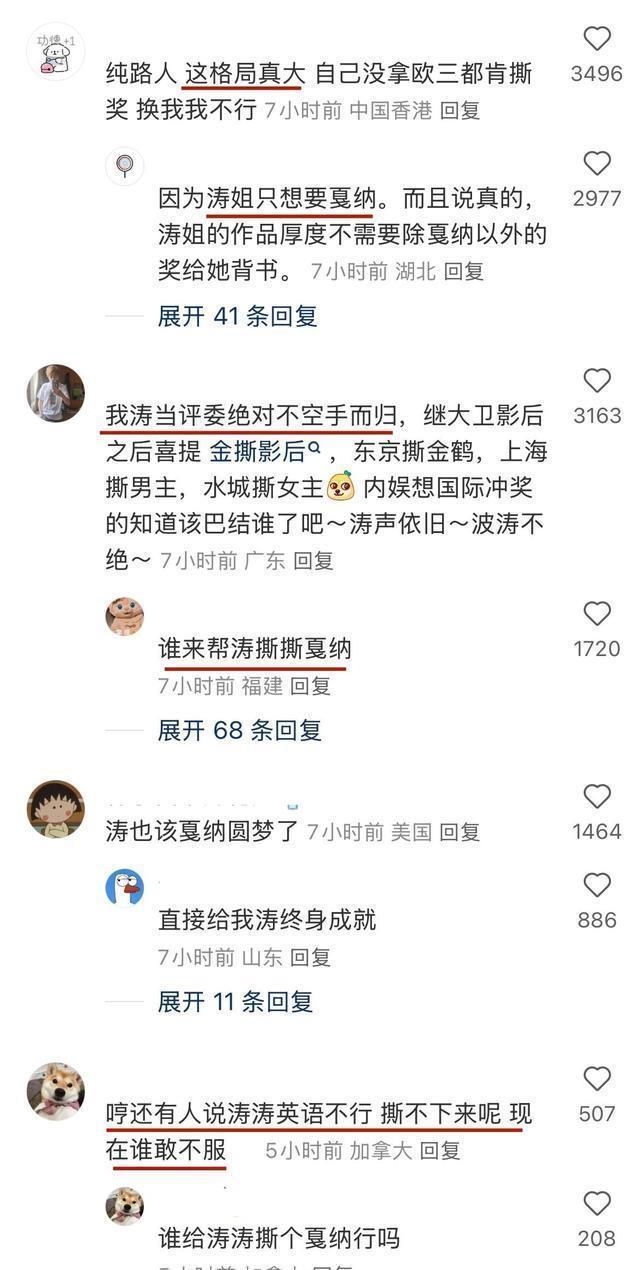640x1270 pixels.
Task: Like the reply 谁来帮涛撕撕戛纳
Action: point(597,614)
